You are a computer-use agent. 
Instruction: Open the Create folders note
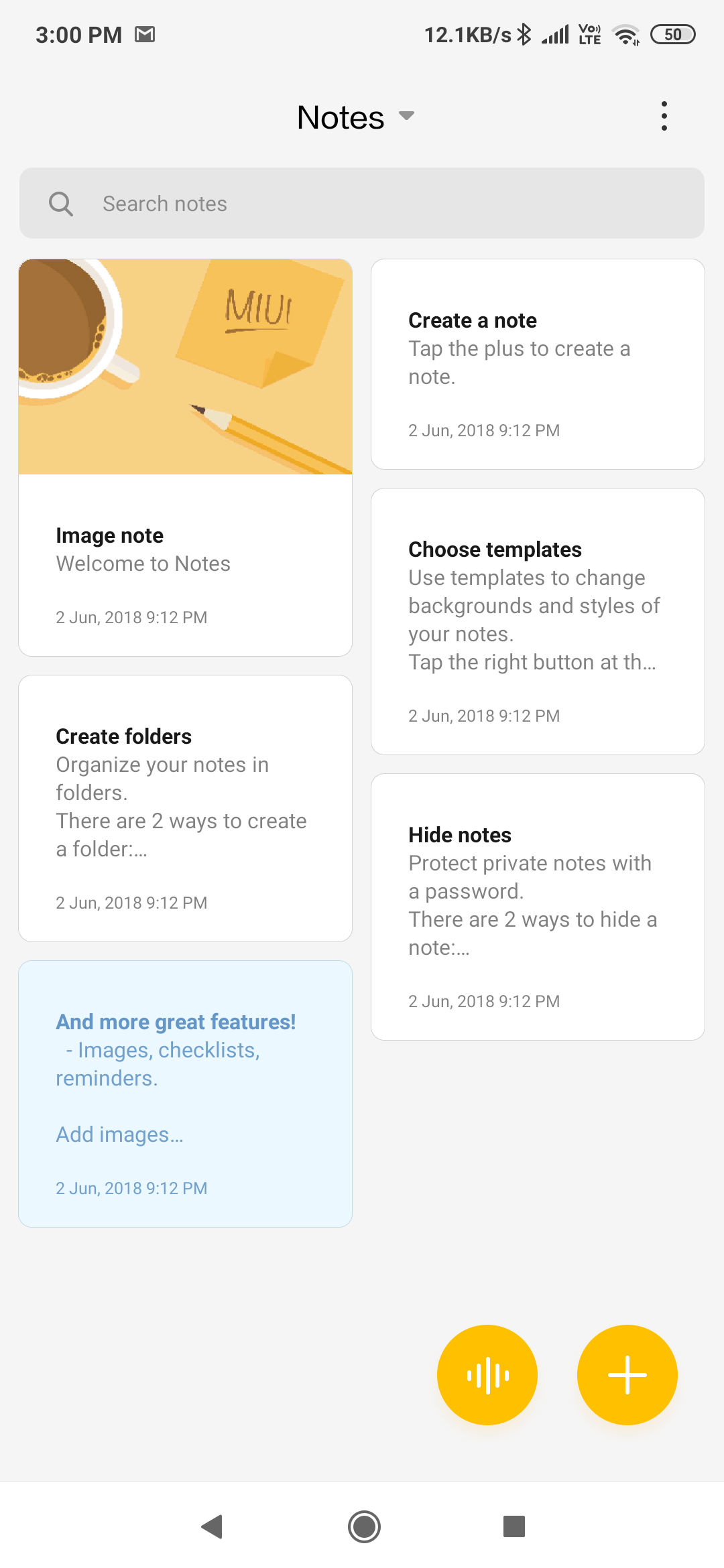click(186, 808)
